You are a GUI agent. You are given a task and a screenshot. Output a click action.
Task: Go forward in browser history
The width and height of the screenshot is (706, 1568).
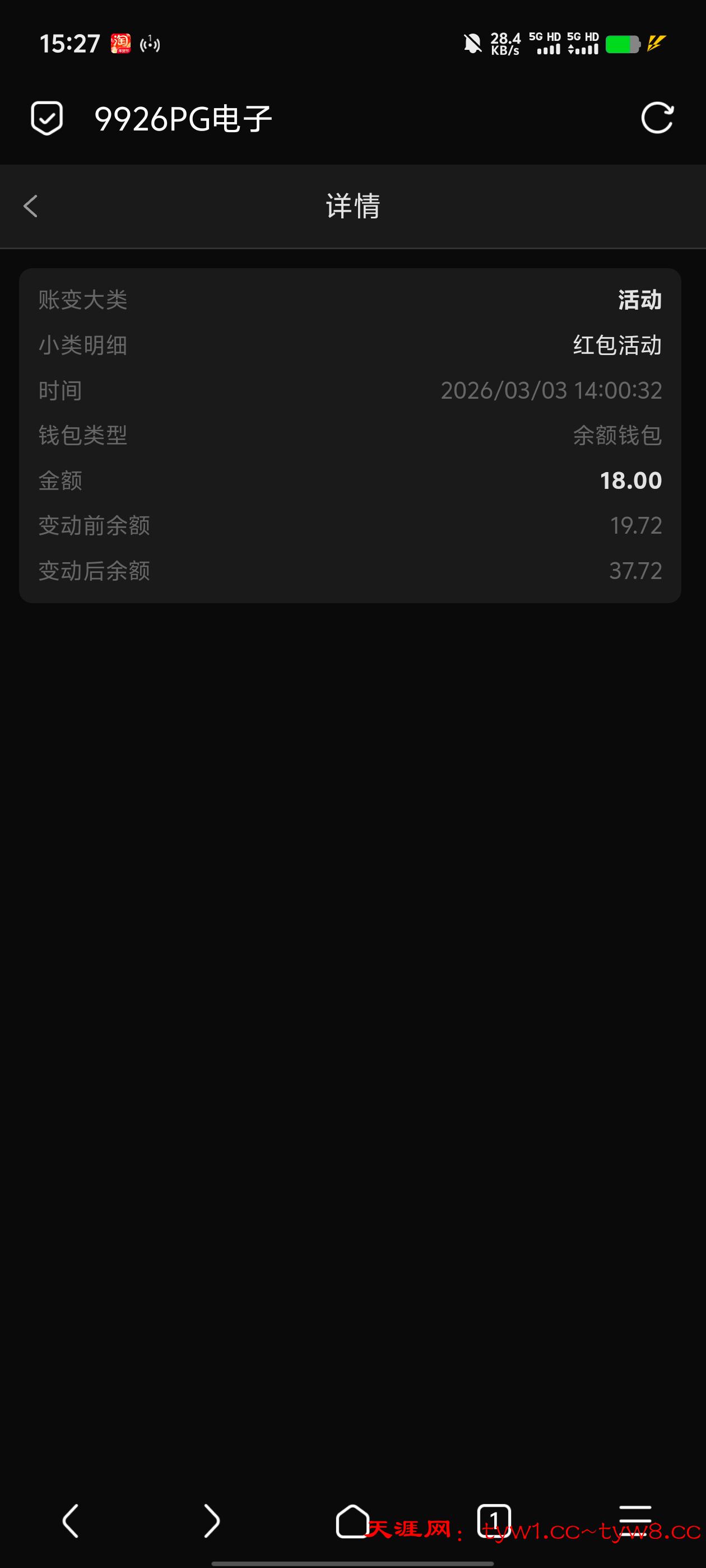tap(211, 1520)
